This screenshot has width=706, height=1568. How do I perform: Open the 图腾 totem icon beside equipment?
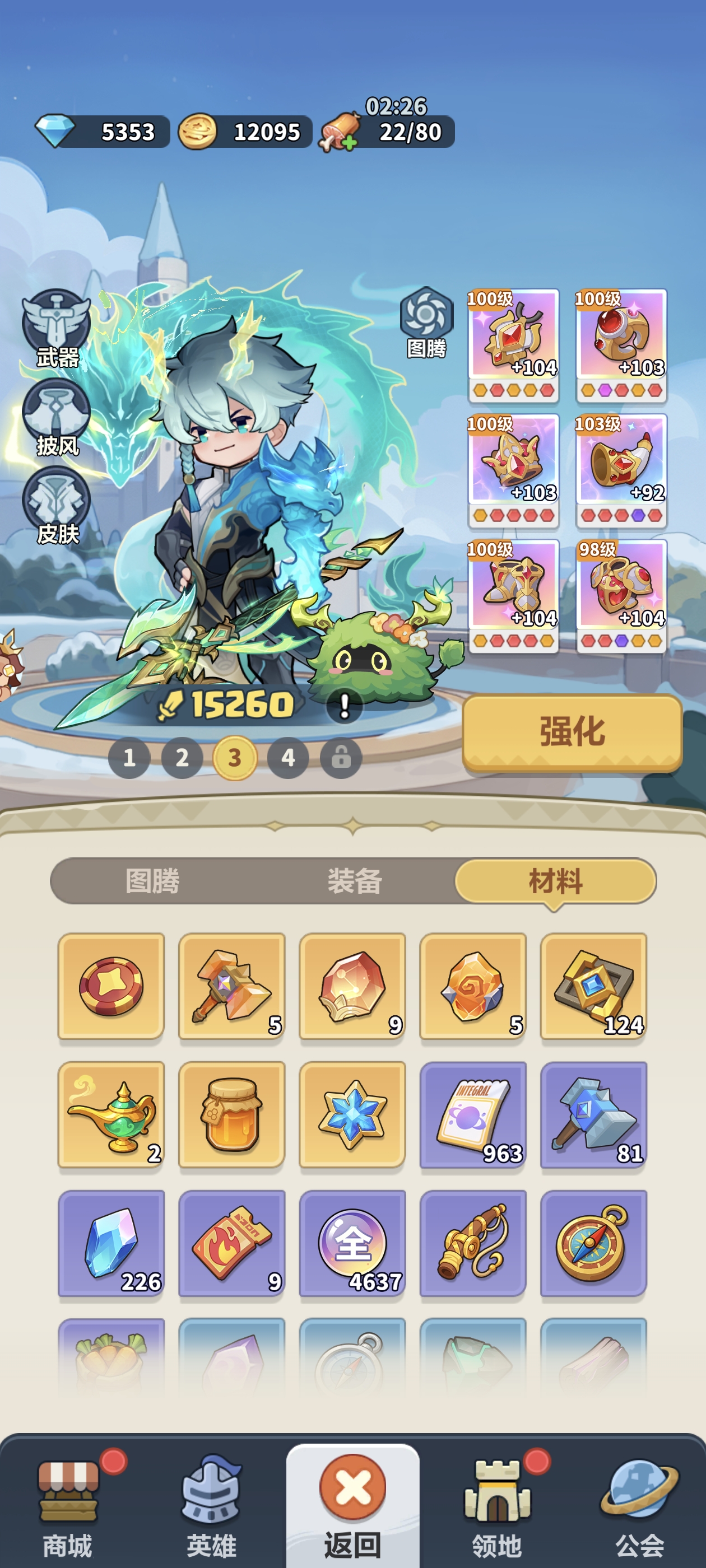pyautogui.click(x=426, y=323)
